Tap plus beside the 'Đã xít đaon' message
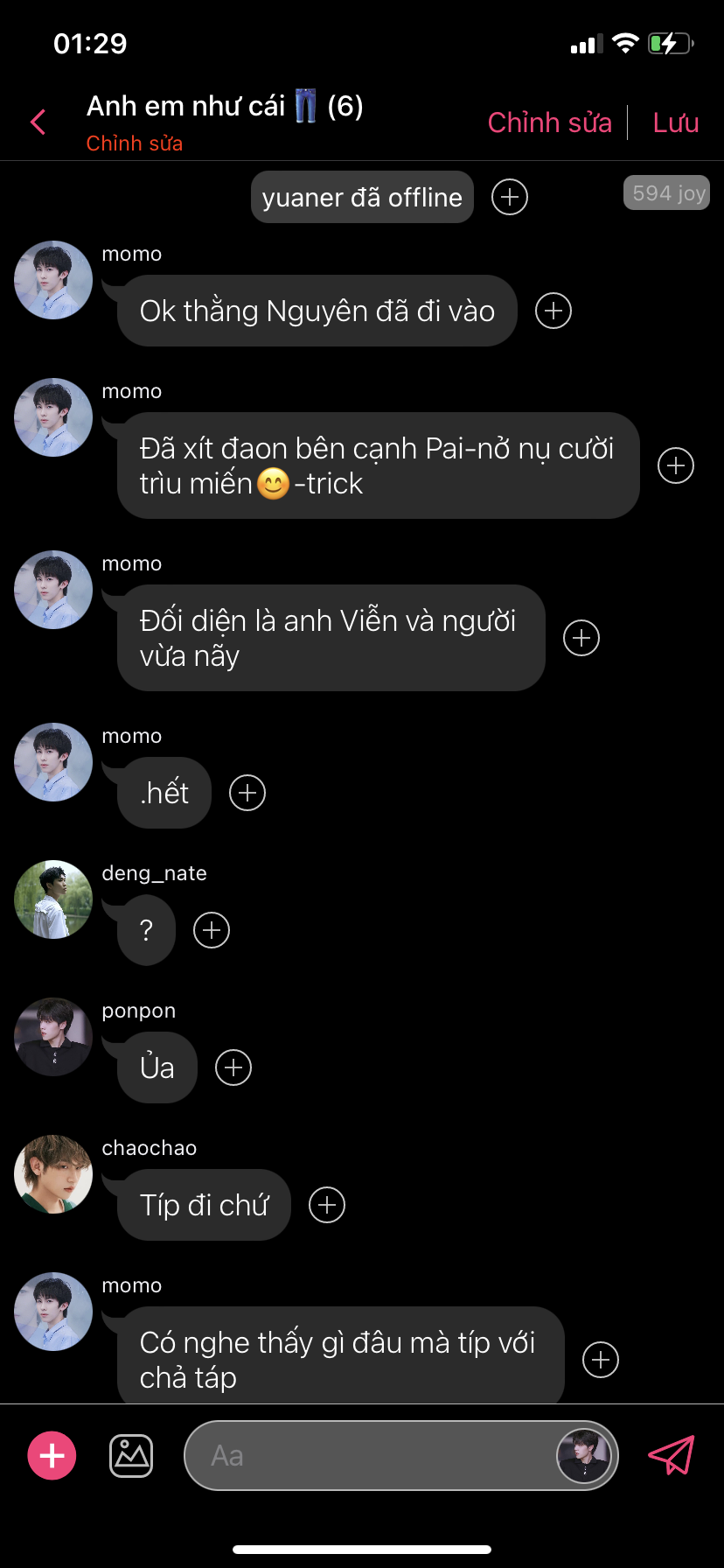Viewport: 724px width, 1568px height. point(676,465)
